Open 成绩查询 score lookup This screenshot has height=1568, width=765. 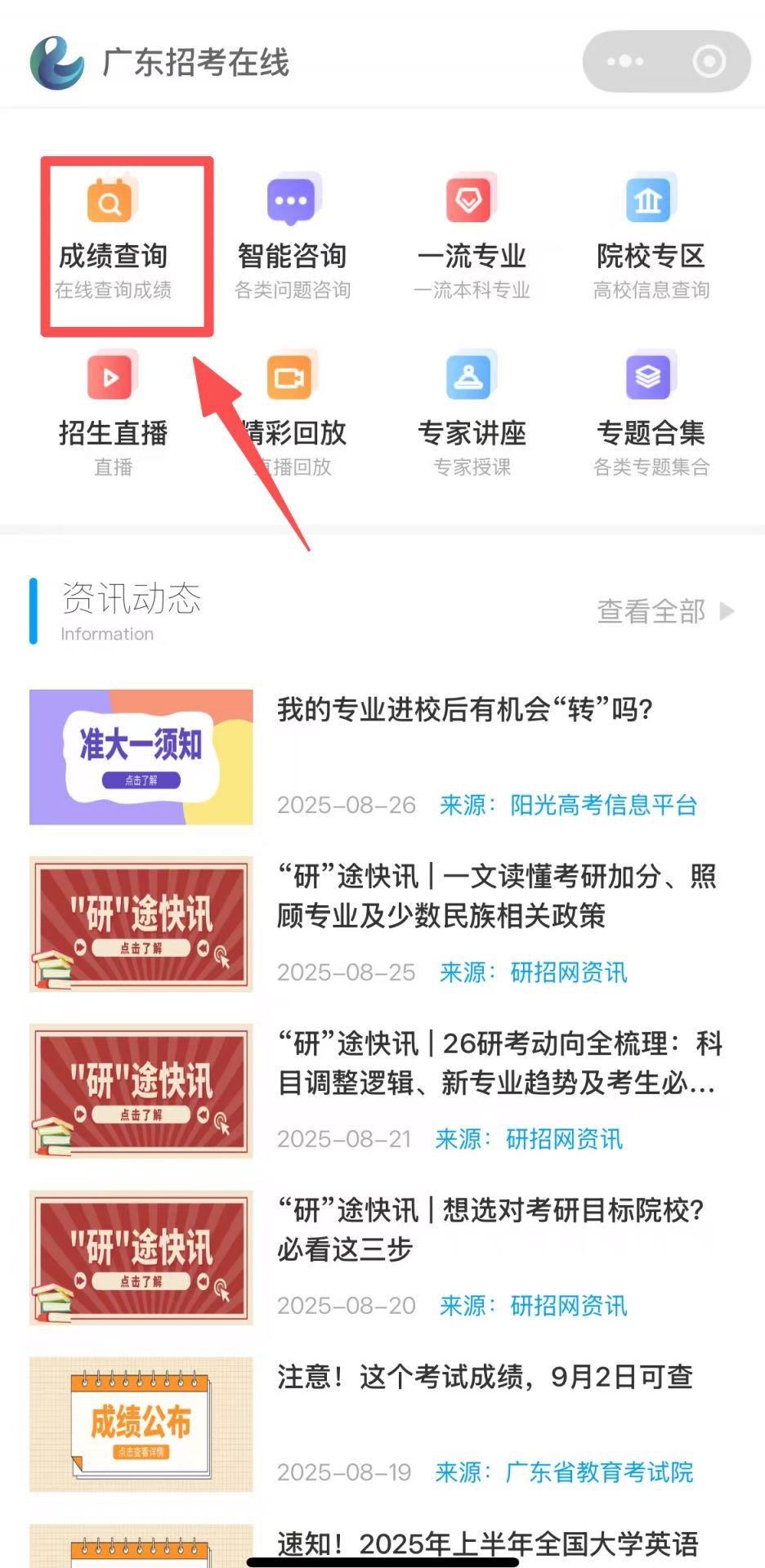point(114,245)
